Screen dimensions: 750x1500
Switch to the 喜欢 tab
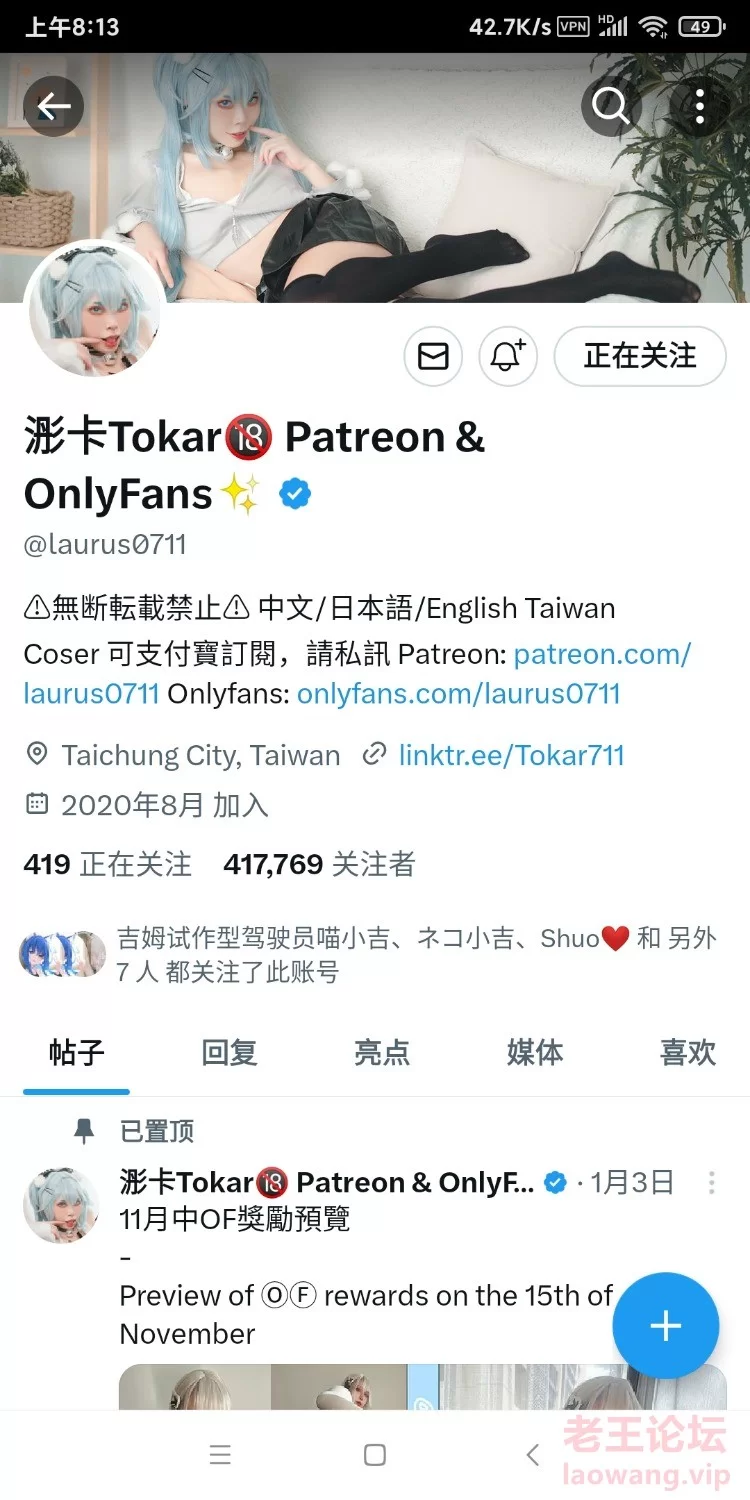point(688,1052)
